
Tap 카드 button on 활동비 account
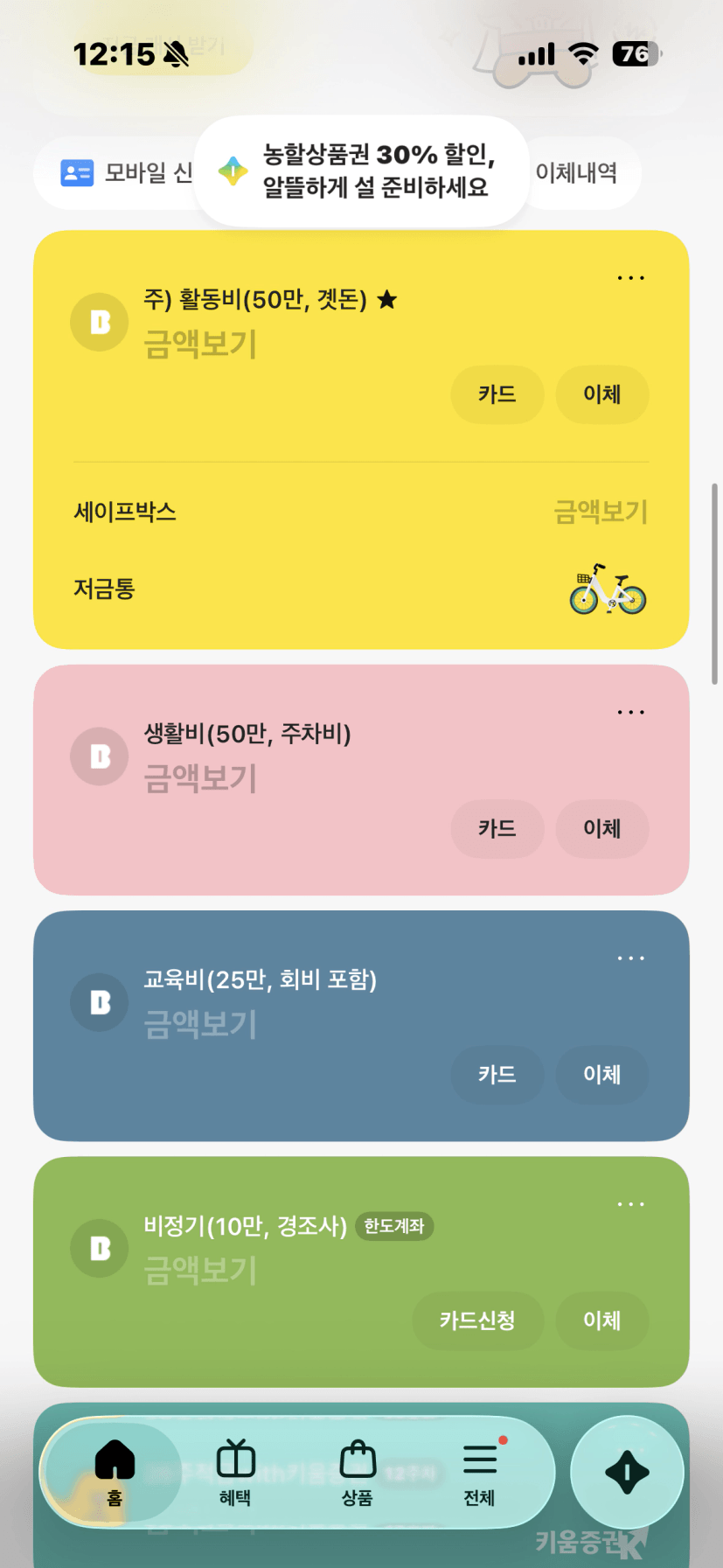point(497,394)
